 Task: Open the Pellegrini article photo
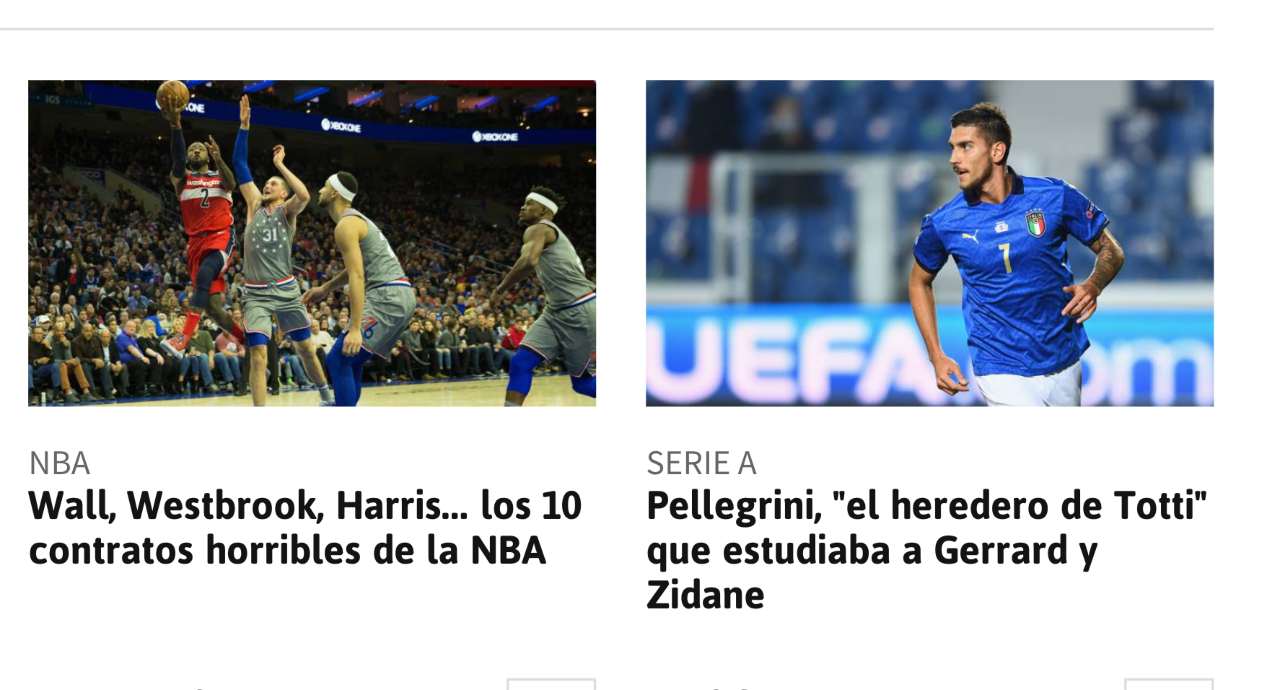[929, 243]
